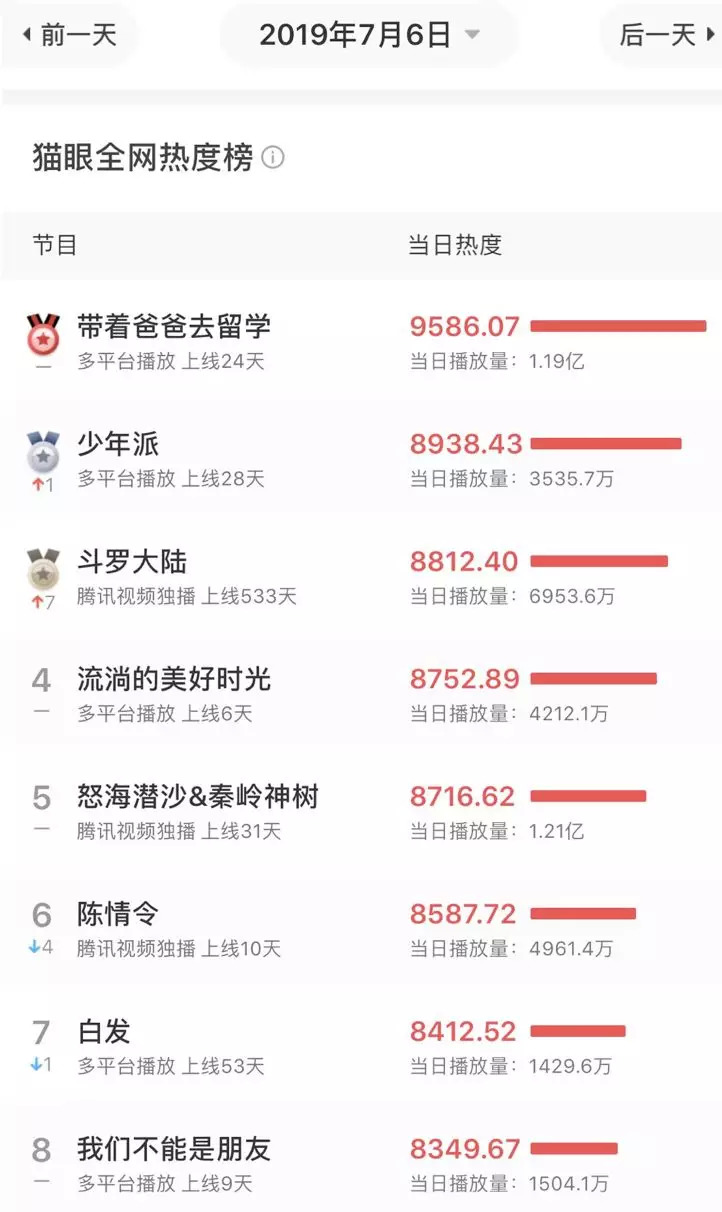Image resolution: width=722 pixels, height=1212 pixels.
Task: Open 怒海潜沙&秦岭神树 entry
Action: (198, 797)
